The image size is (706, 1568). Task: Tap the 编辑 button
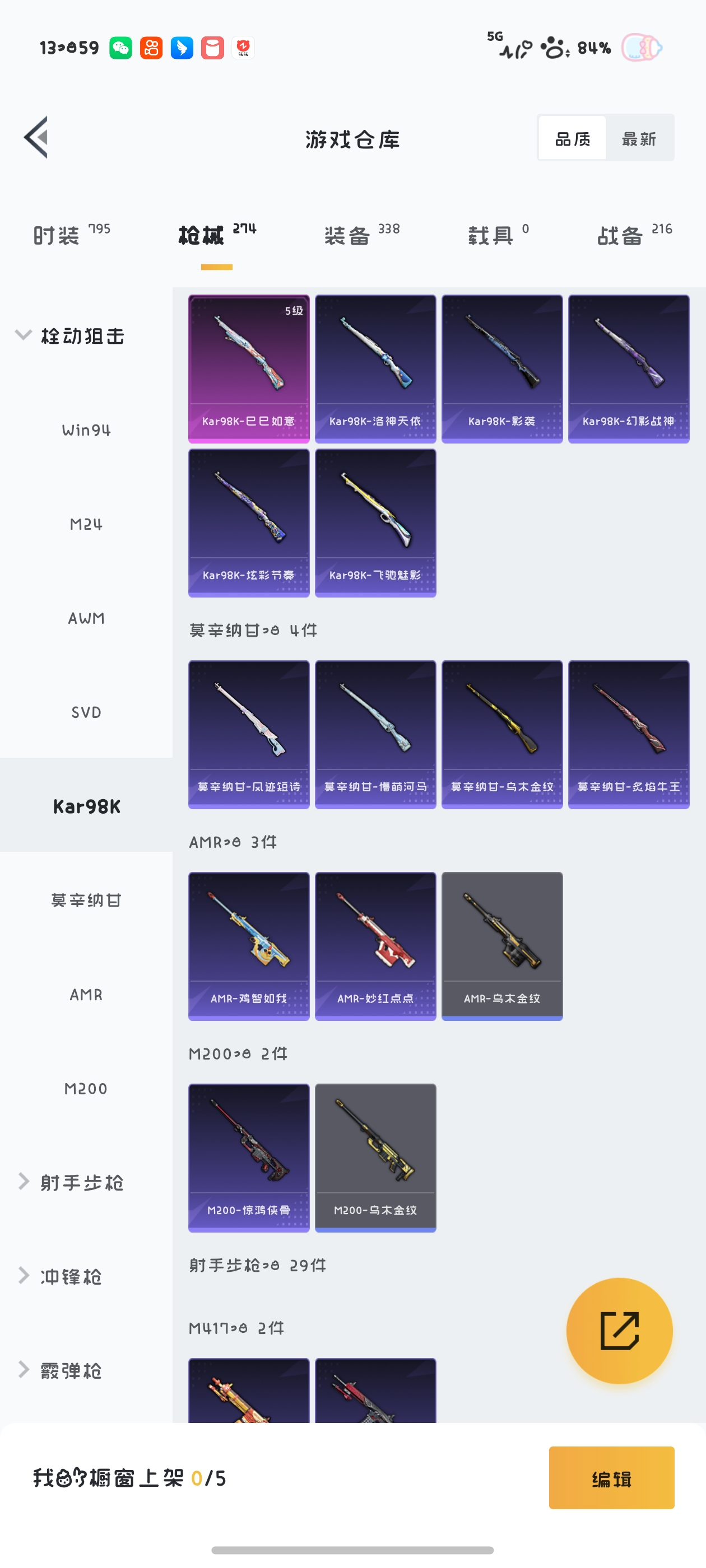click(611, 1477)
